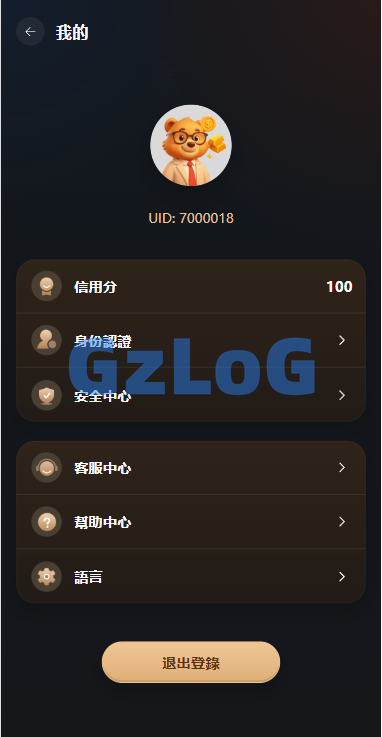The width and height of the screenshot is (382, 737).
Task: Tap the bear profile avatar
Action: coord(191,145)
